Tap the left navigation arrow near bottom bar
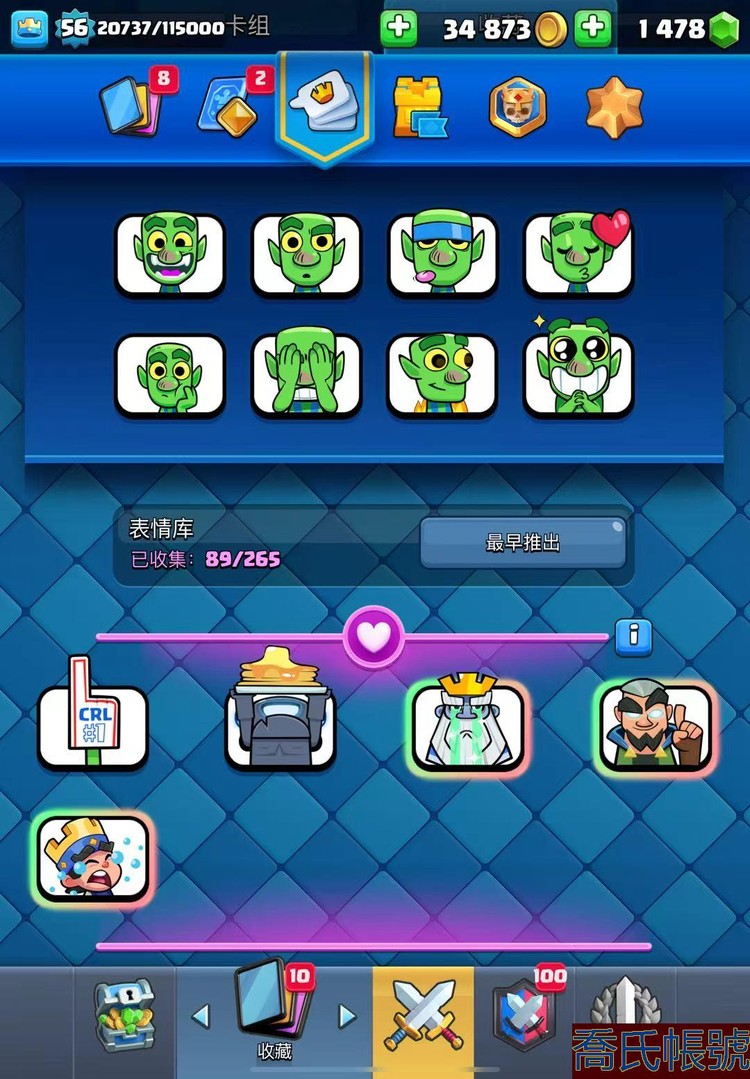Image resolution: width=750 pixels, height=1079 pixels. [x=203, y=1016]
